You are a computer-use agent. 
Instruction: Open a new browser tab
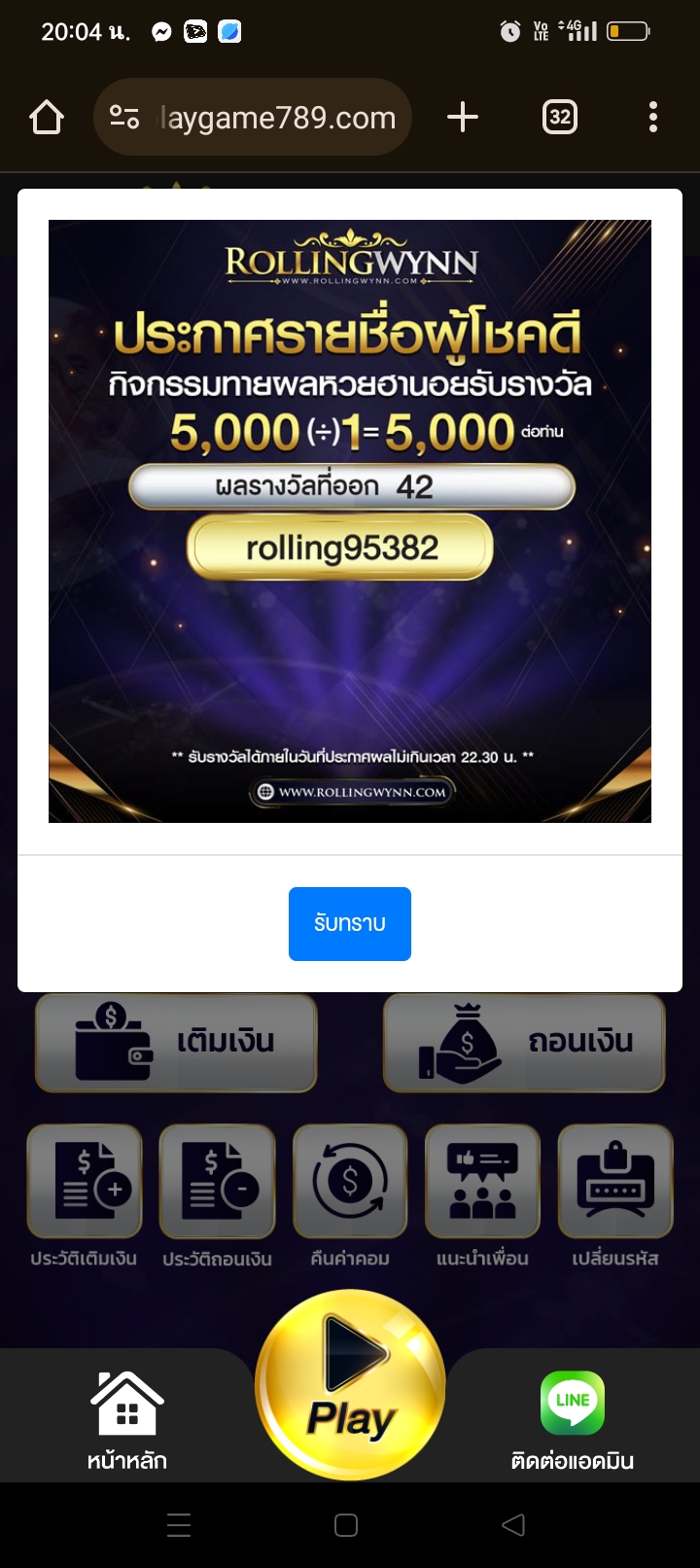coord(463,118)
